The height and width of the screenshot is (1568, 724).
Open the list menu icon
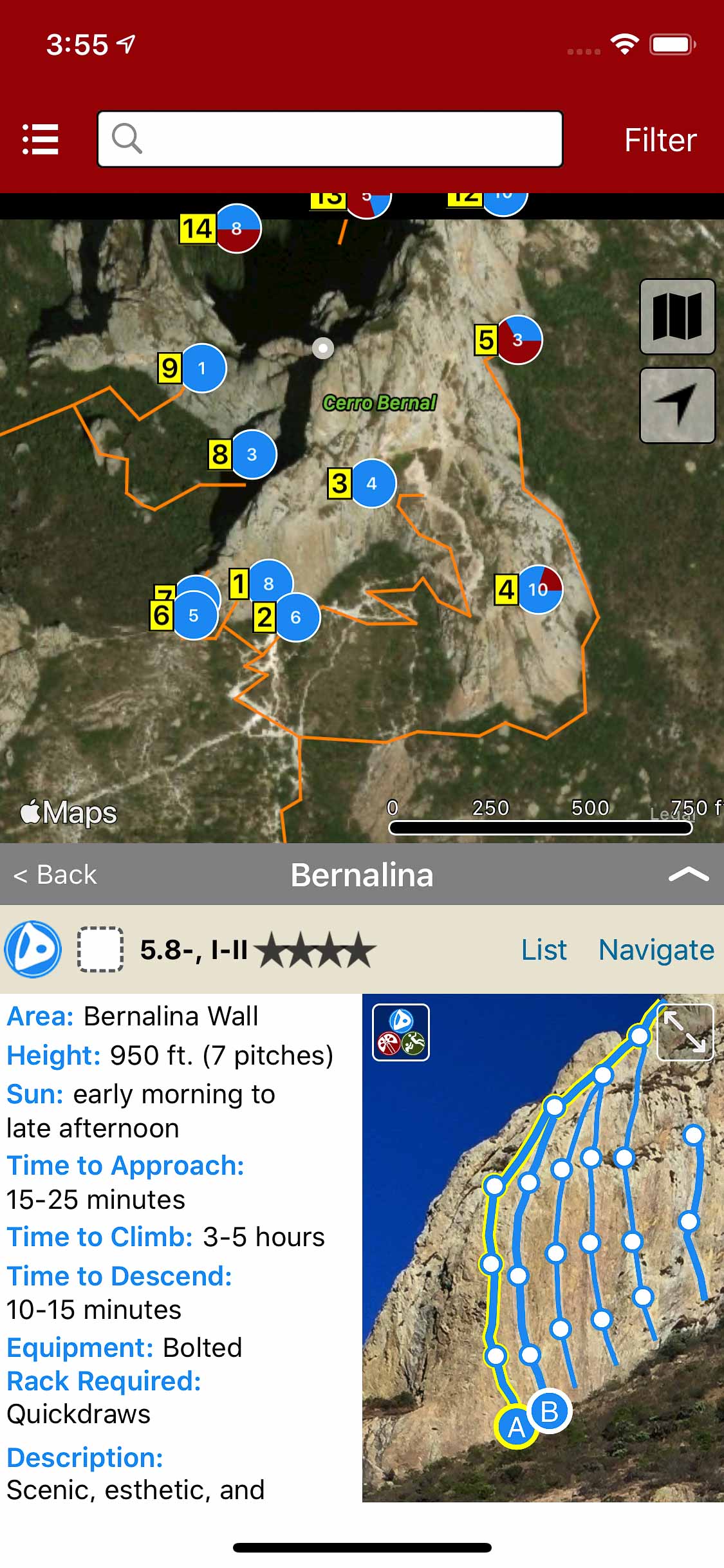pyautogui.click(x=41, y=139)
